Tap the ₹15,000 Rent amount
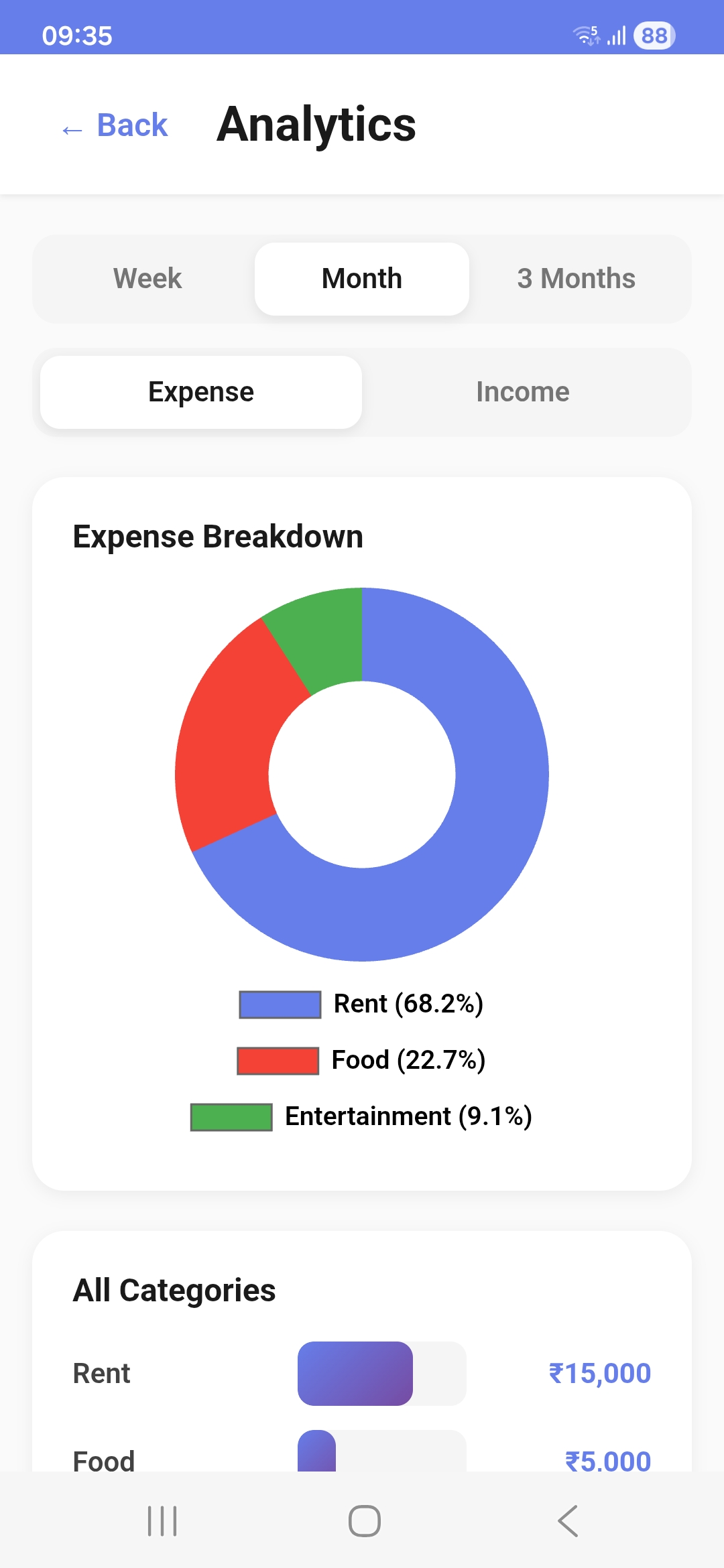724x1568 pixels. pos(599,1373)
